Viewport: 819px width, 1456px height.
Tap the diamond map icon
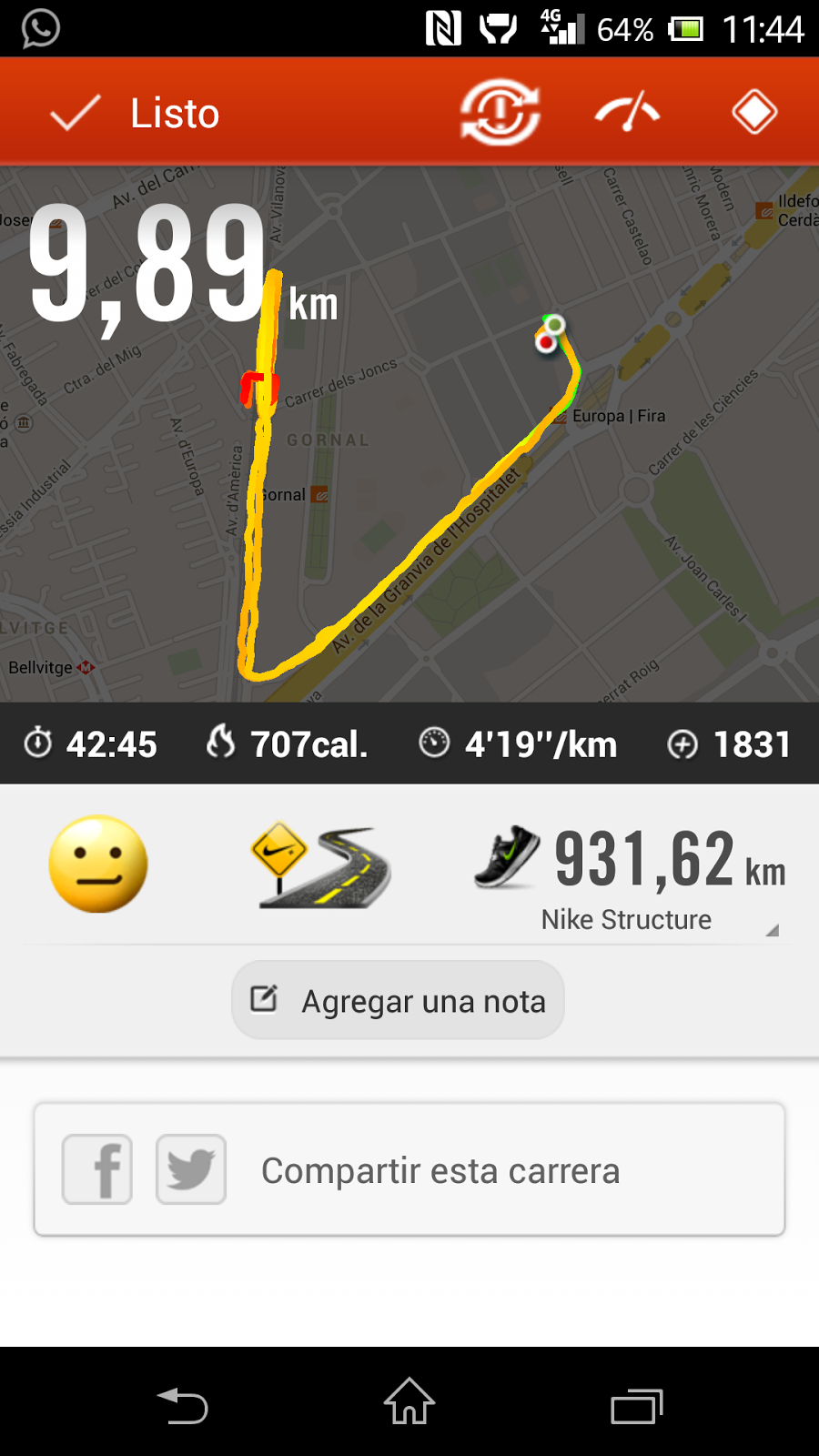point(754,113)
